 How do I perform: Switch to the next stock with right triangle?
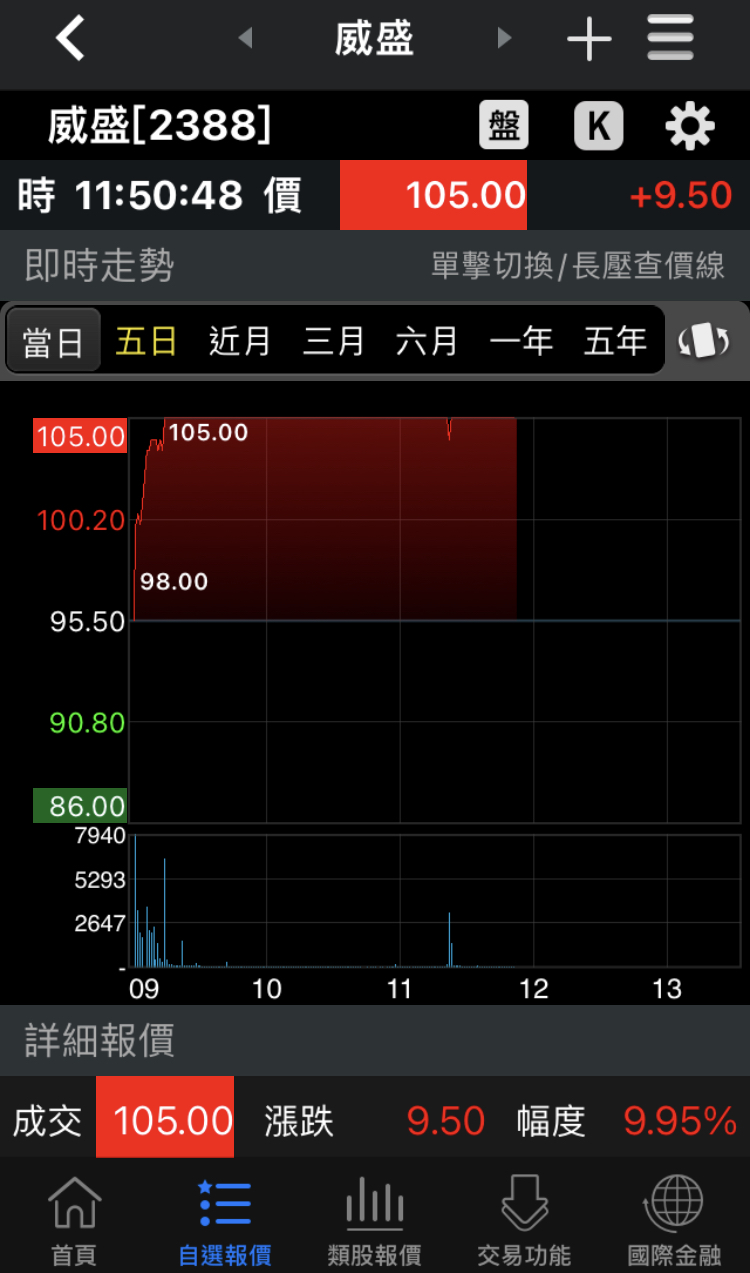(x=504, y=39)
